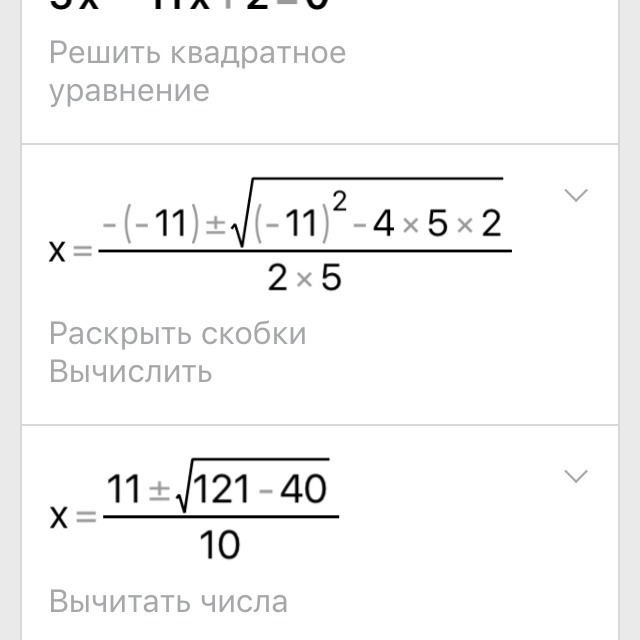Expand the step showing 121 − 40 under root
640x640 pixels.
click(577, 476)
